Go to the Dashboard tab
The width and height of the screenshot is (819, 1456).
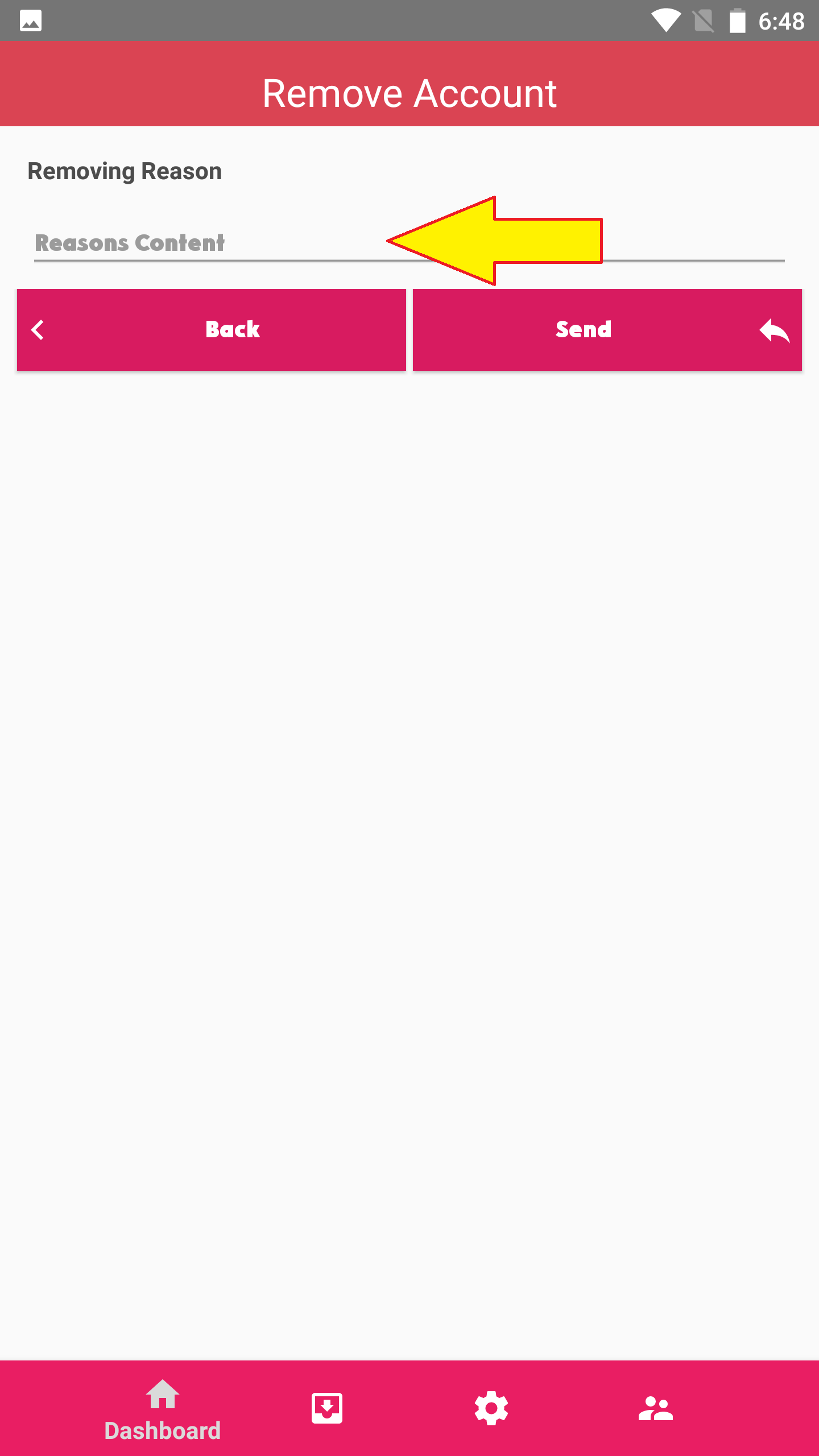point(163,1409)
